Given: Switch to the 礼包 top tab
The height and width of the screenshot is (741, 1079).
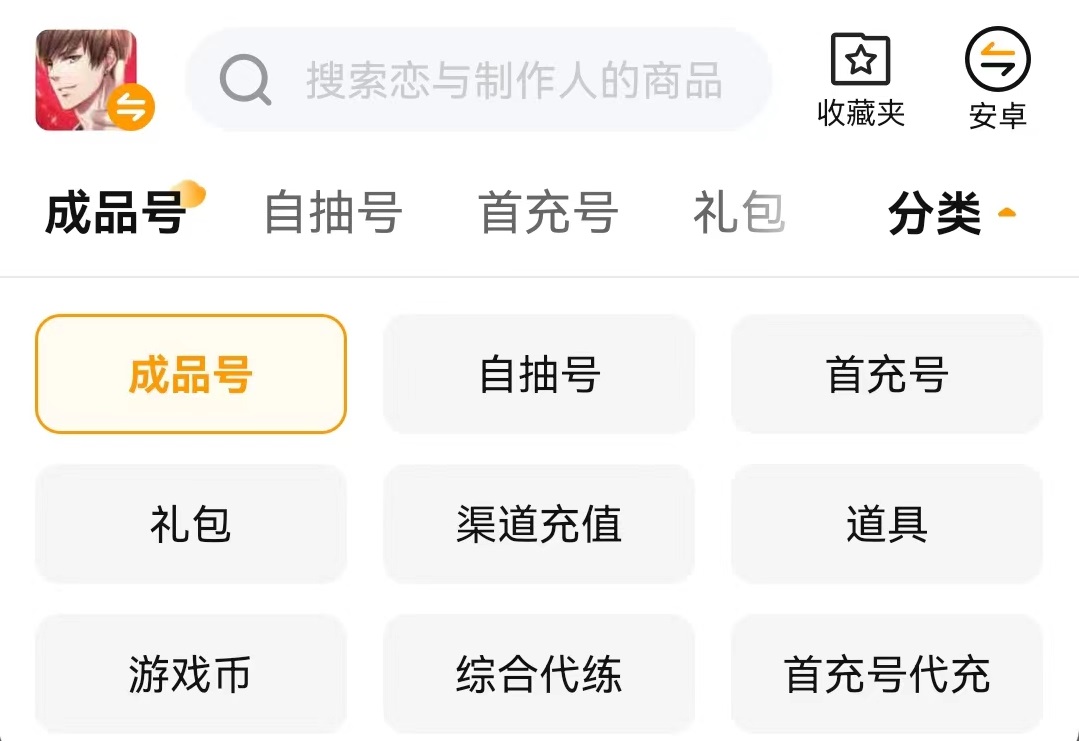Looking at the screenshot, I should click(738, 213).
